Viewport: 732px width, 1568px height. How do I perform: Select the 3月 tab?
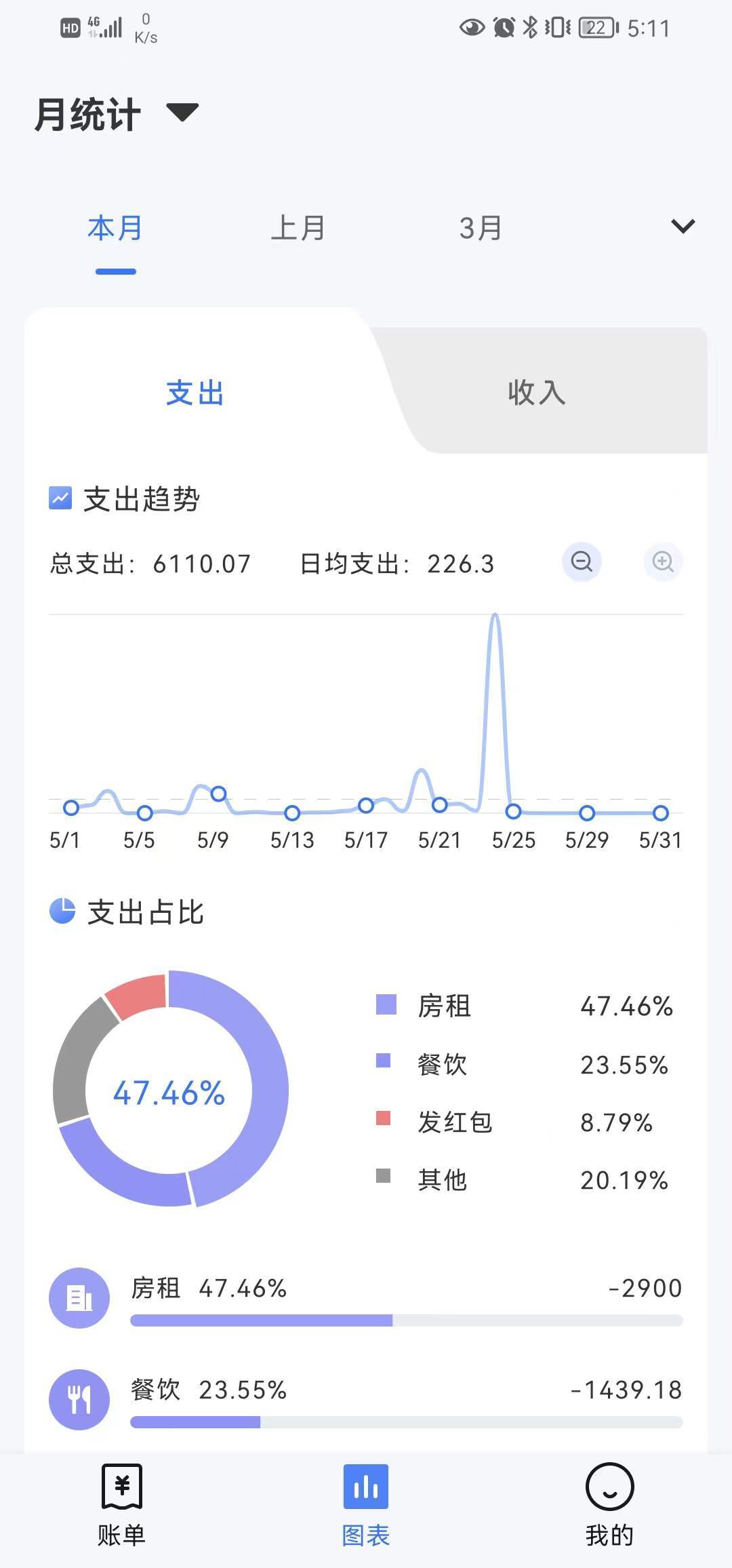pyautogui.click(x=480, y=228)
